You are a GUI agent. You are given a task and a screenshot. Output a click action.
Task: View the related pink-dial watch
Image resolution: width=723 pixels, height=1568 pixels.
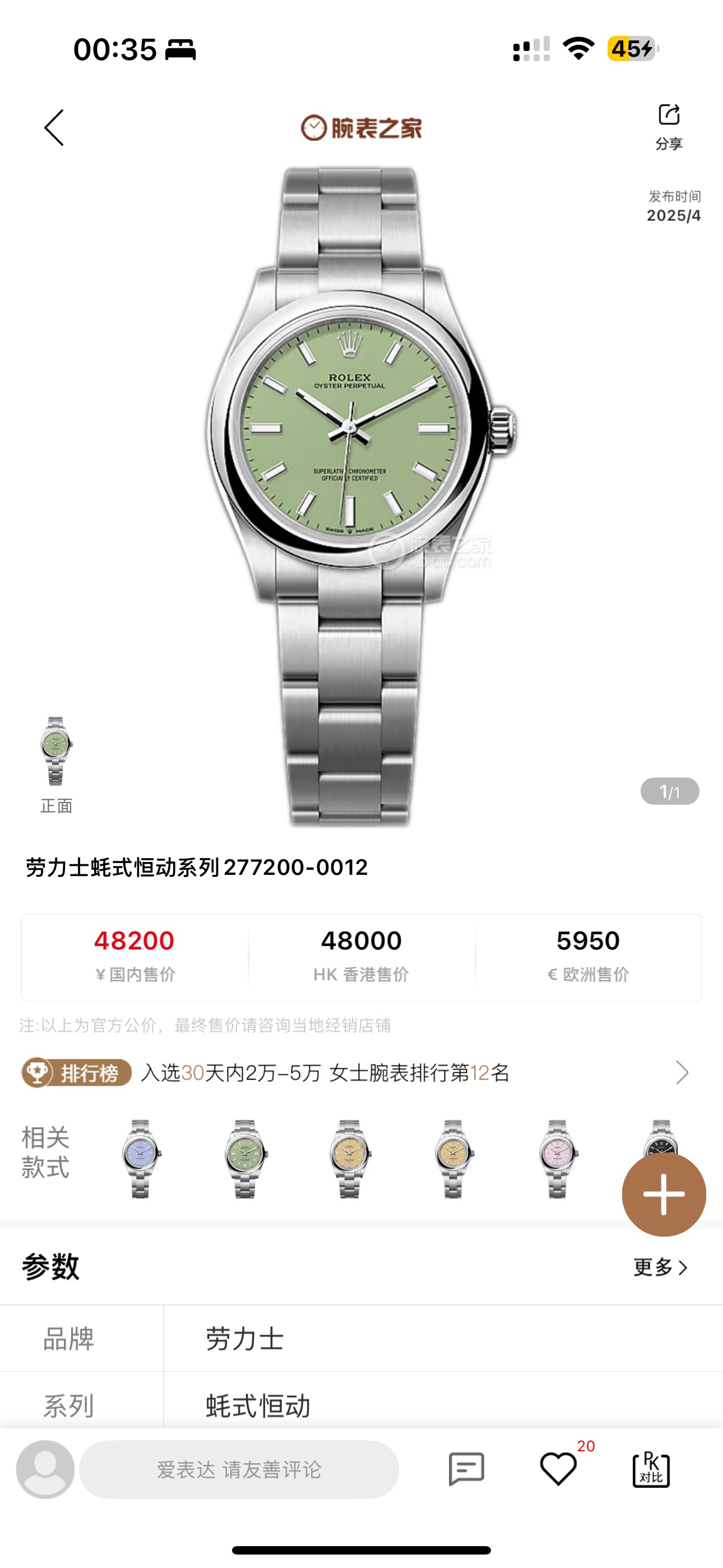(x=557, y=1157)
